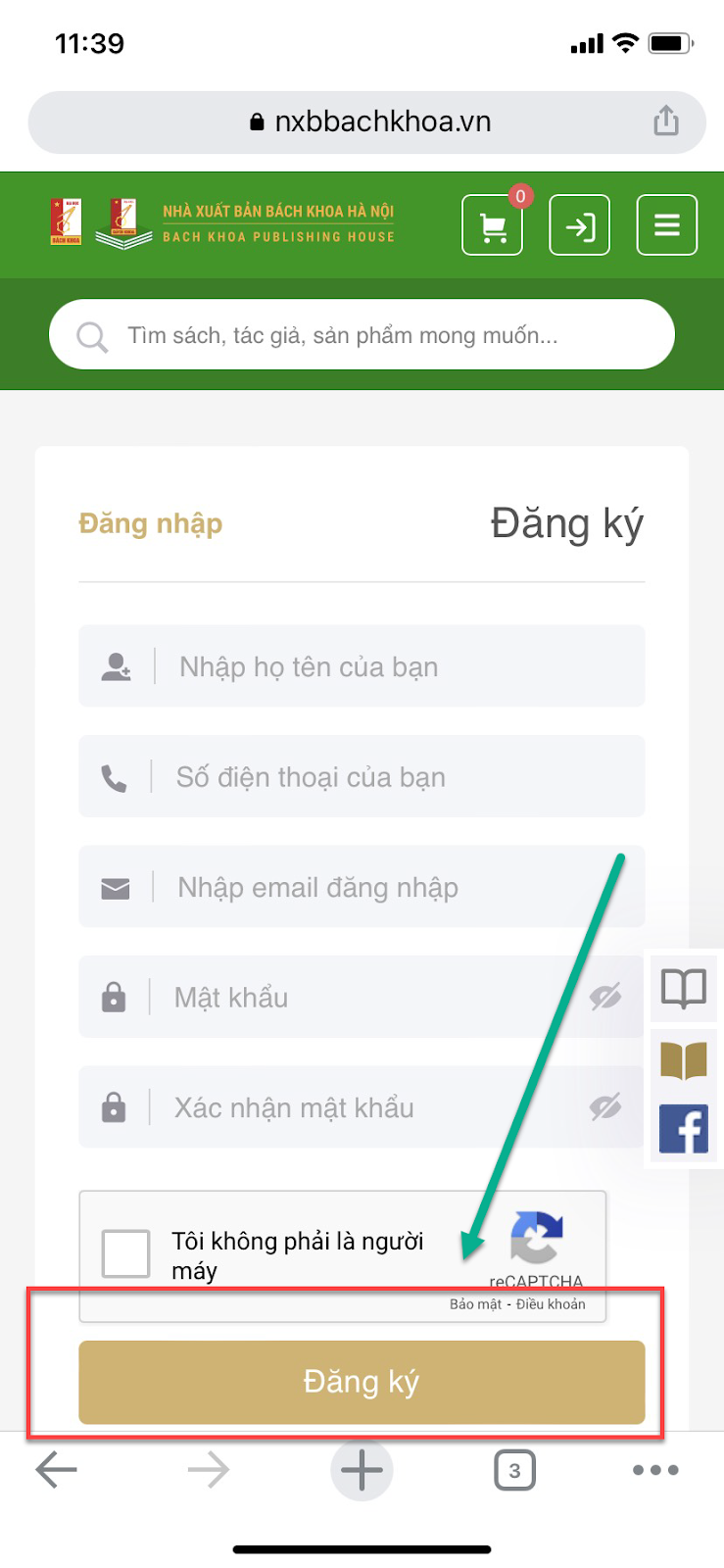The height and width of the screenshot is (1568, 724).
Task: Tap the login arrow icon
Action: point(579,225)
